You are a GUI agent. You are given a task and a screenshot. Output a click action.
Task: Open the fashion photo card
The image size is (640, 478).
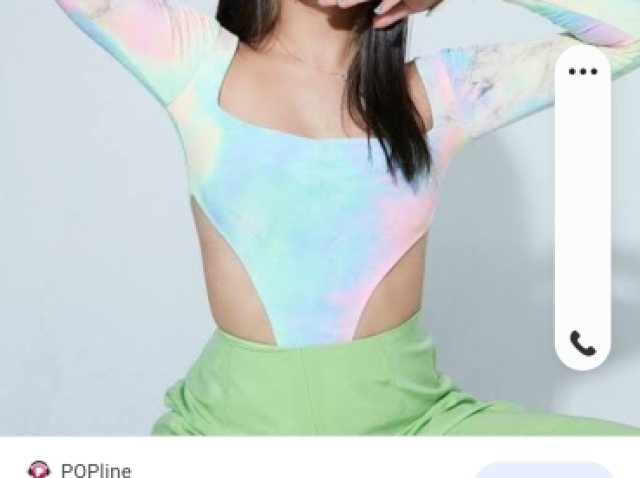300,220
